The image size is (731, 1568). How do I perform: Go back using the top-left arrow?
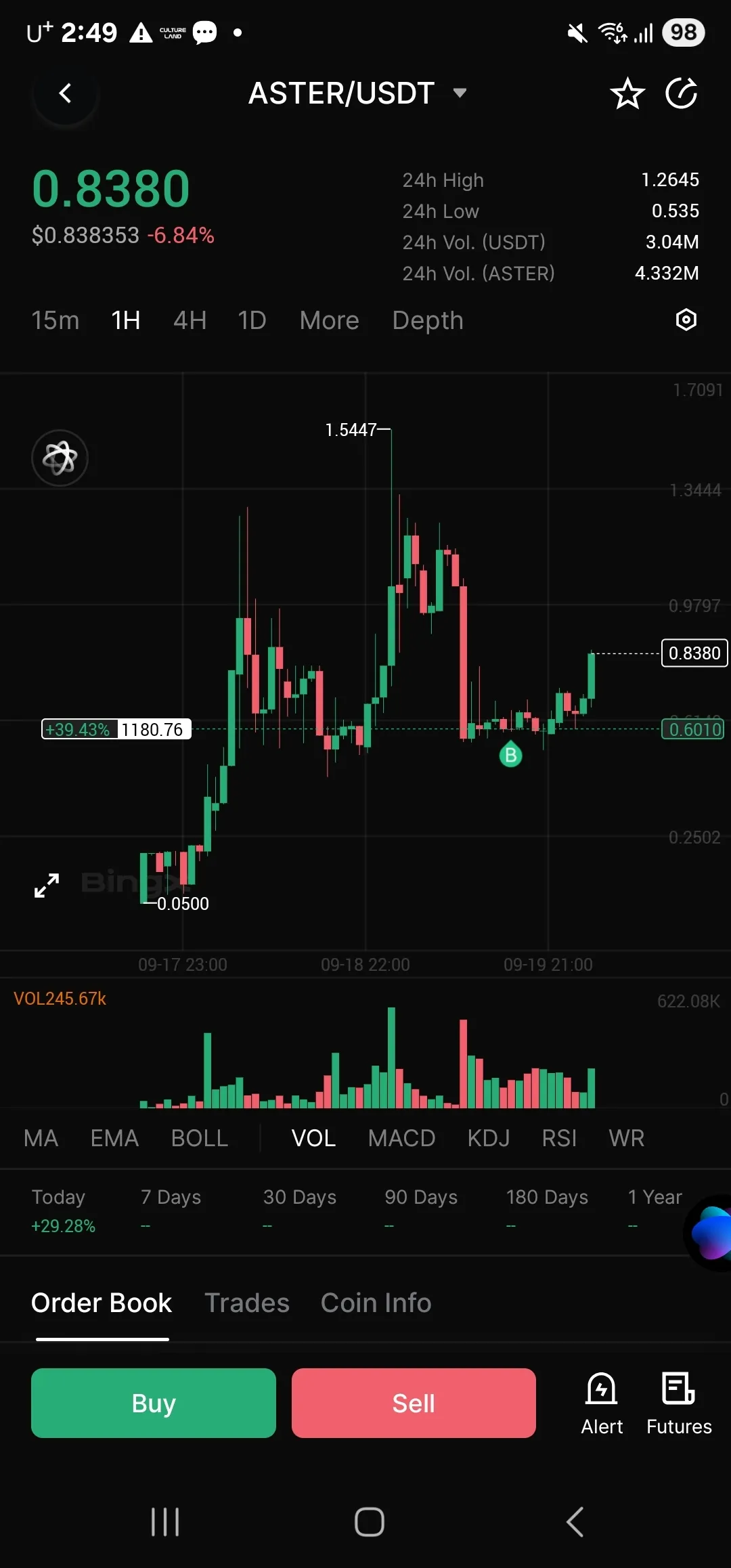[x=65, y=93]
